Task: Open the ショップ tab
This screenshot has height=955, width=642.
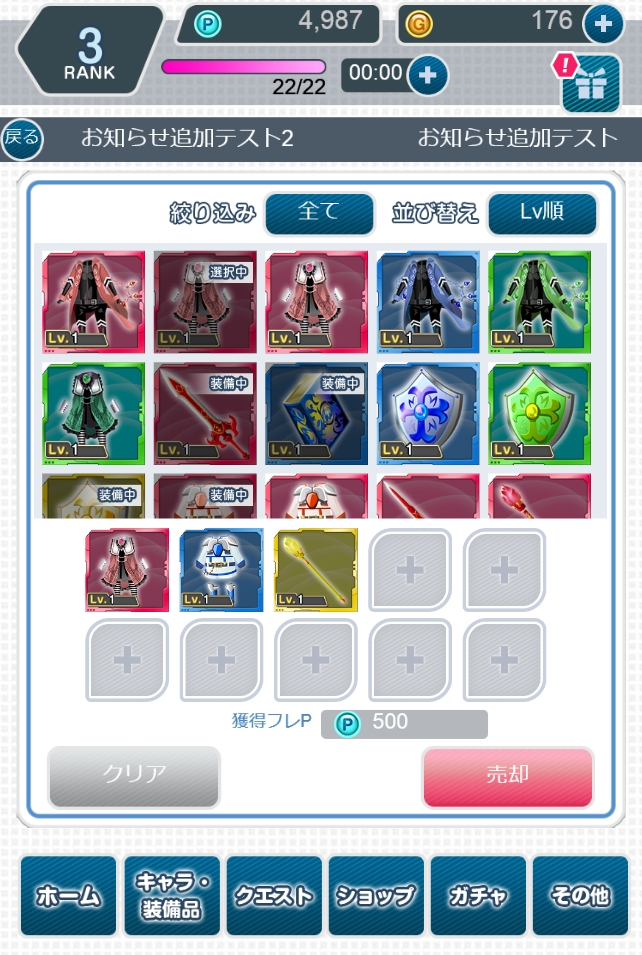Action: (x=376, y=896)
